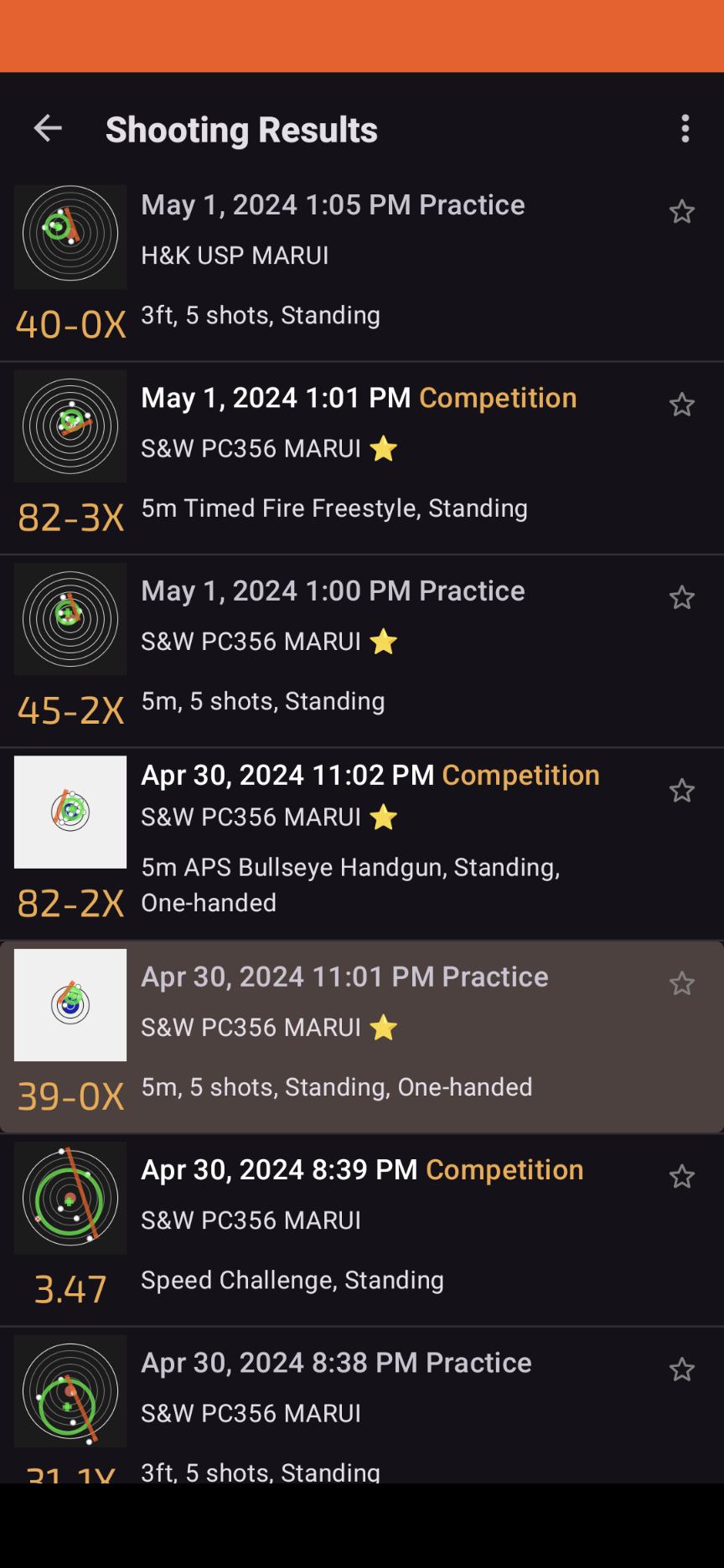Select the target image on the 82-3X Competition entry

tap(70, 426)
